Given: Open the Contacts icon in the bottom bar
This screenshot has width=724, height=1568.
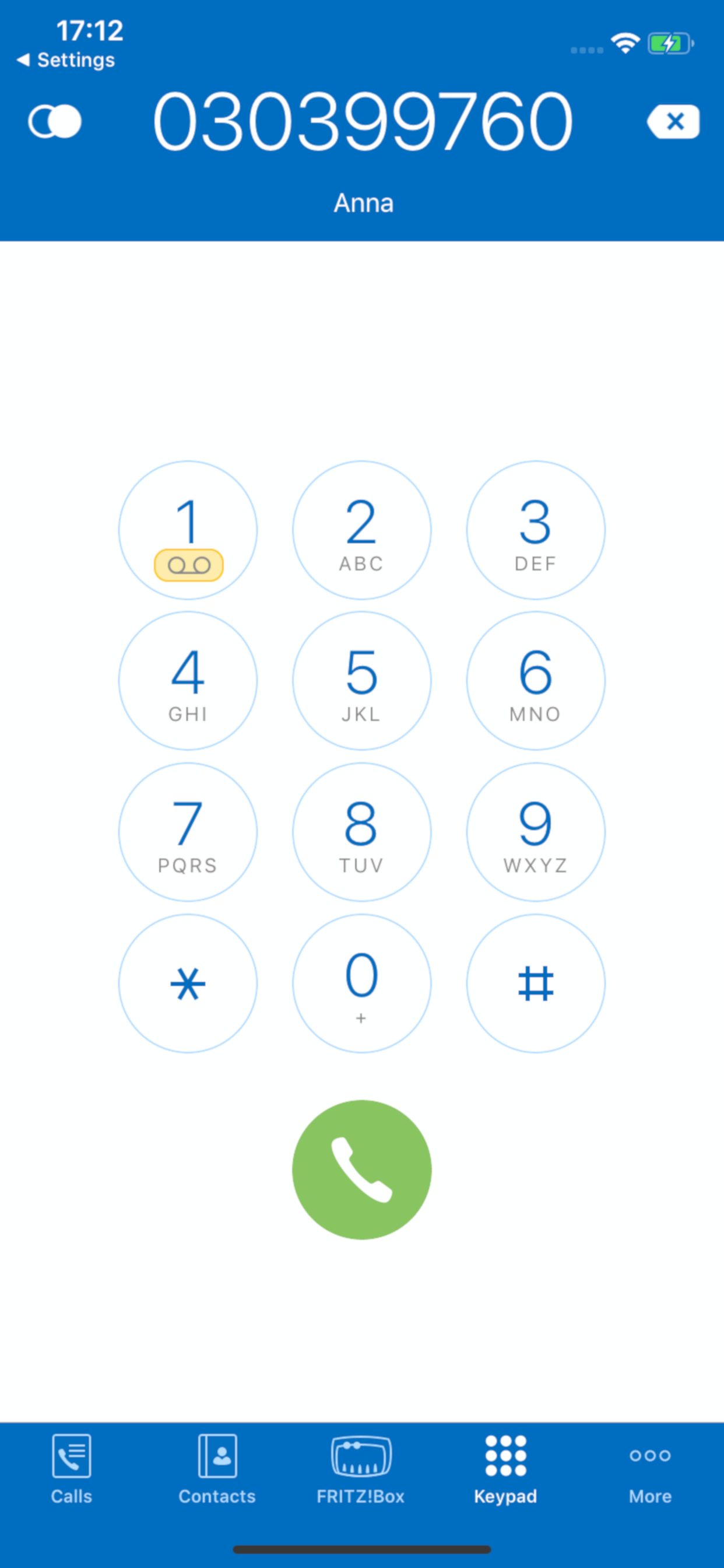Looking at the screenshot, I should click(x=217, y=1458).
